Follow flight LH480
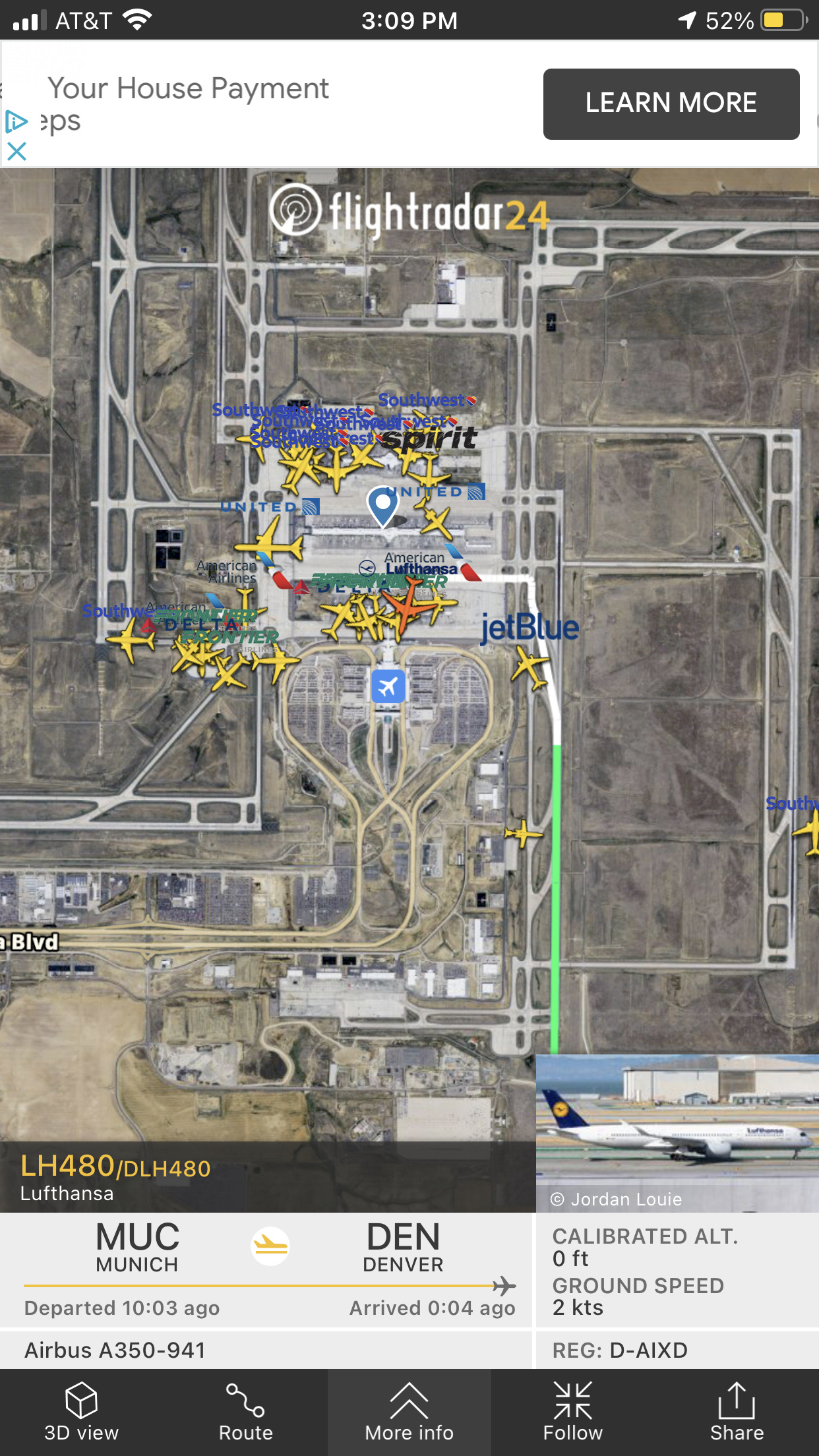819x1456 pixels. [572, 1412]
